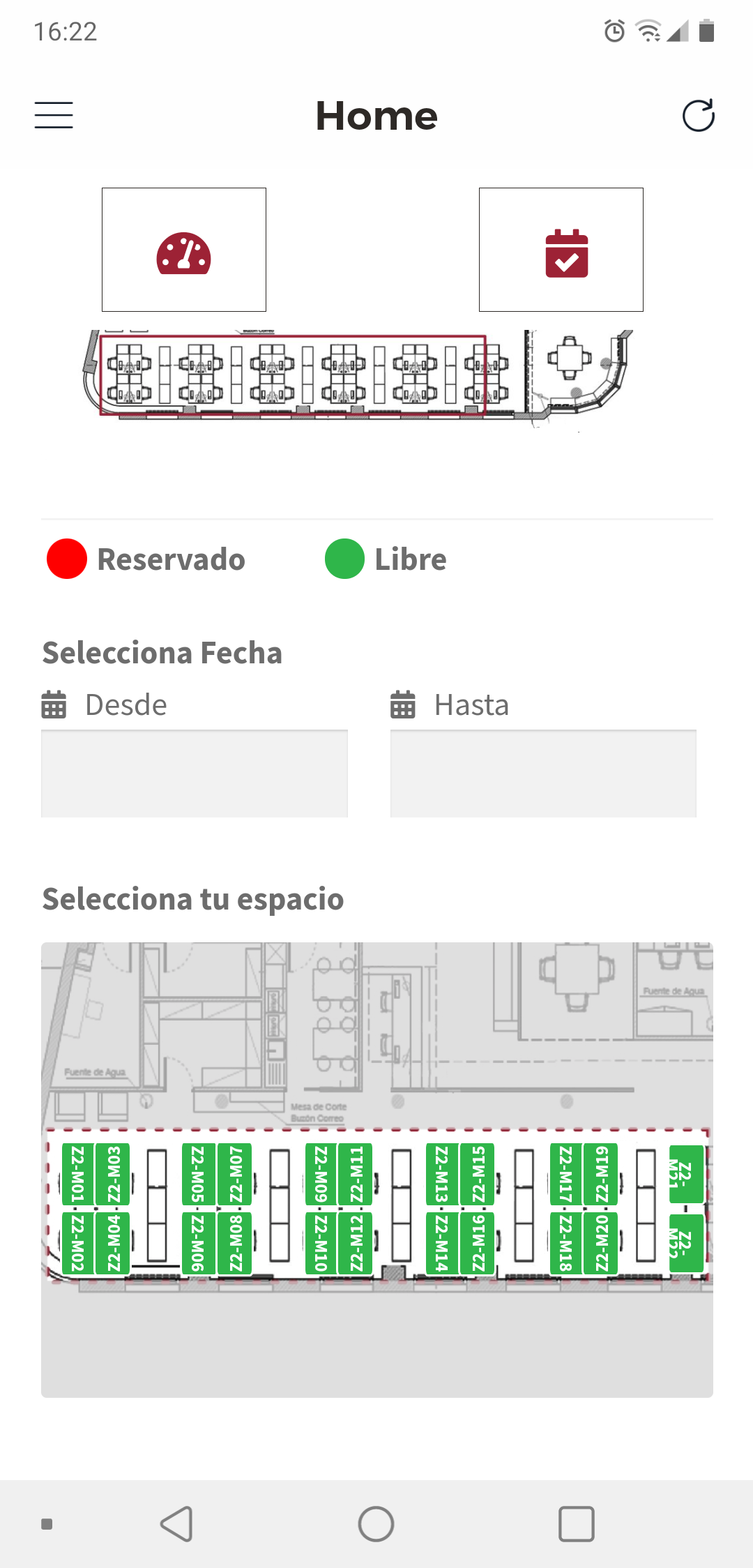
Task: Select the Hasta date field
Action: [x=543, y=773]
